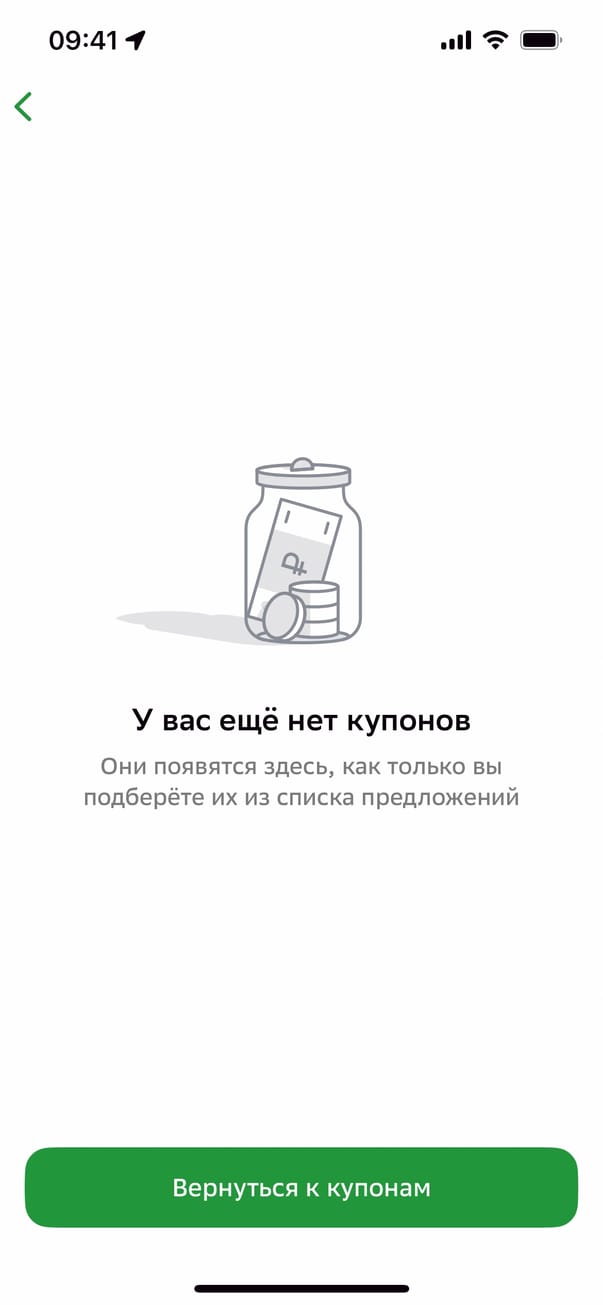This screenshot has height=1305, width=603.
Task: Tap the 'Вернуться к купонам' button
Action: 301,1188
